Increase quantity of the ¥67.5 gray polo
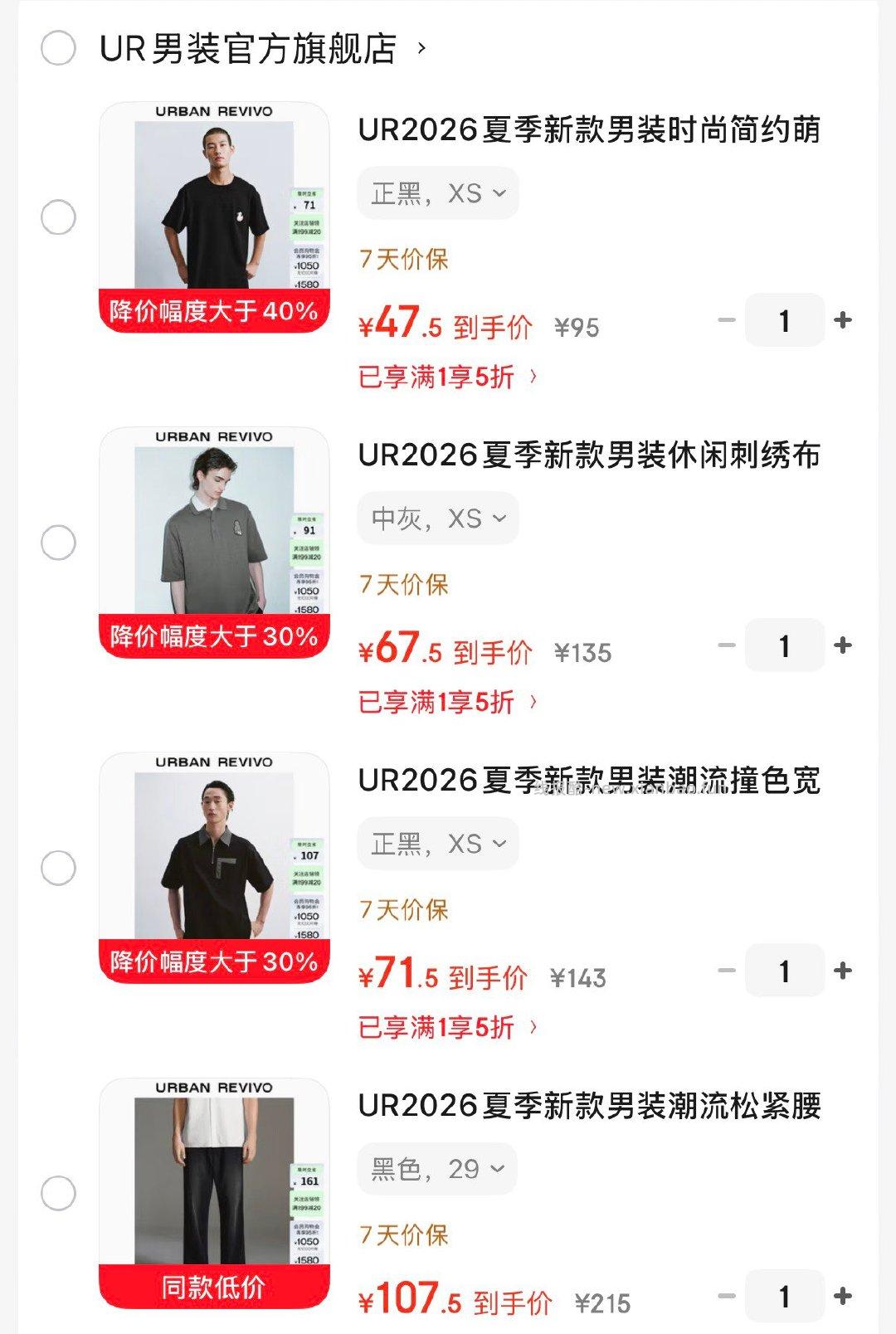Image resolution: width=896 pixels, height=1334 pixels. 843,645
